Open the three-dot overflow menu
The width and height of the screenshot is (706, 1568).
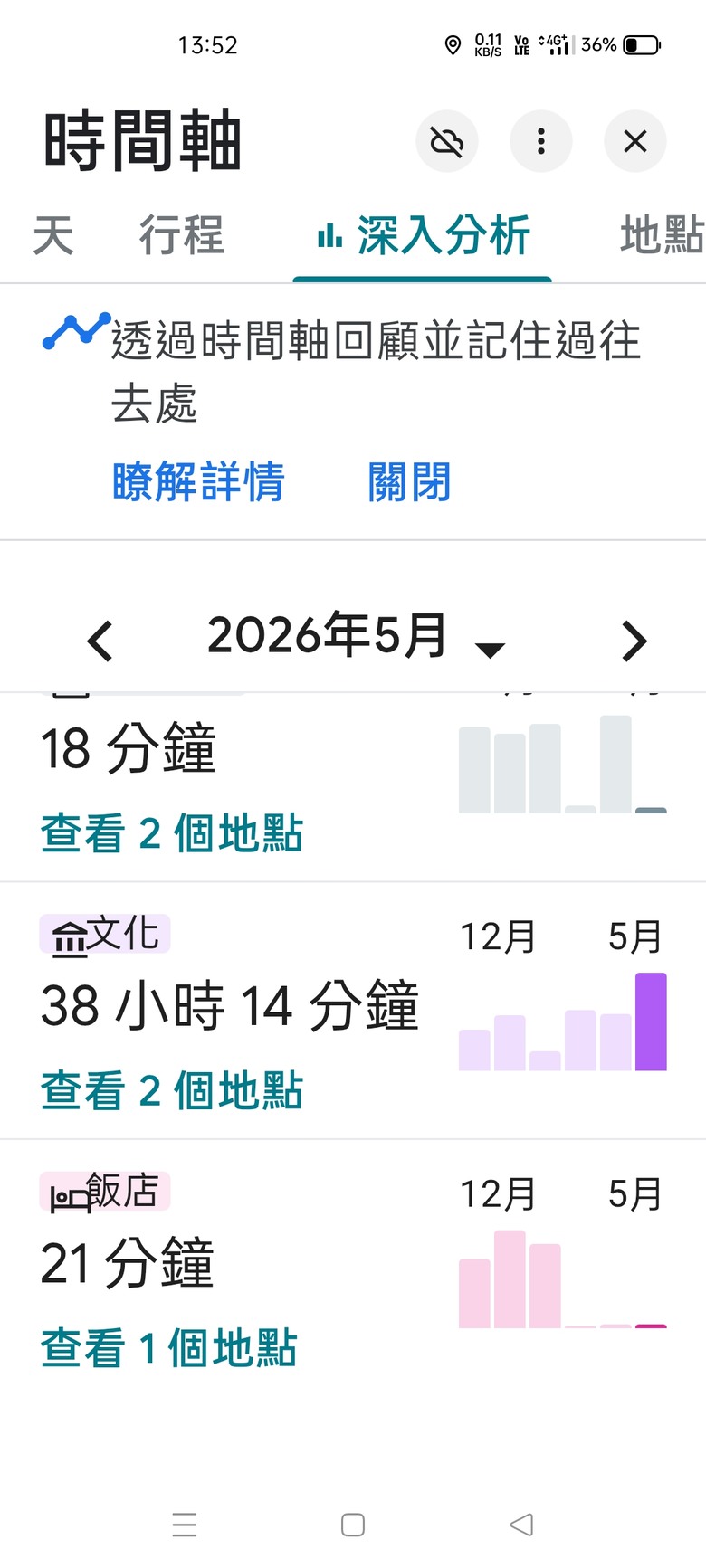pyautogui.click(x=541, y=141)
